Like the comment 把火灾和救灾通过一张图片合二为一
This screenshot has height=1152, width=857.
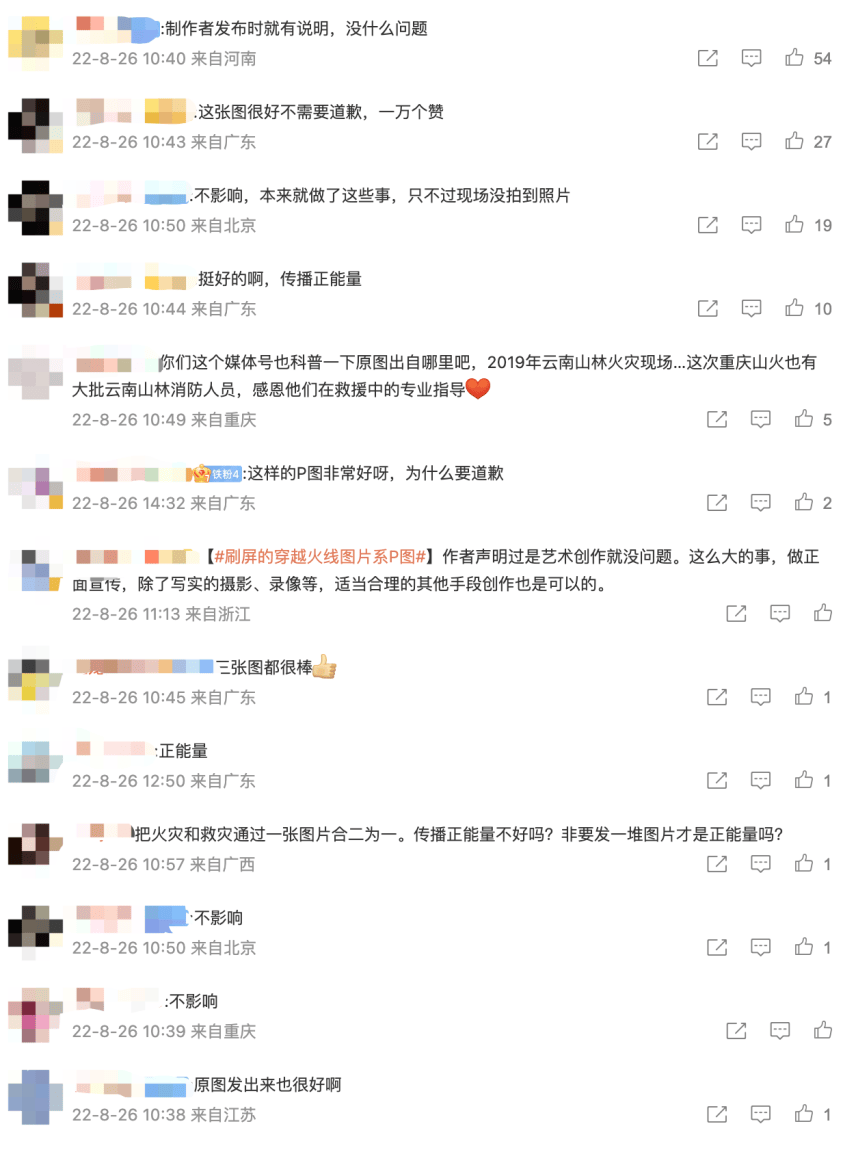click(x=804, y=863)
